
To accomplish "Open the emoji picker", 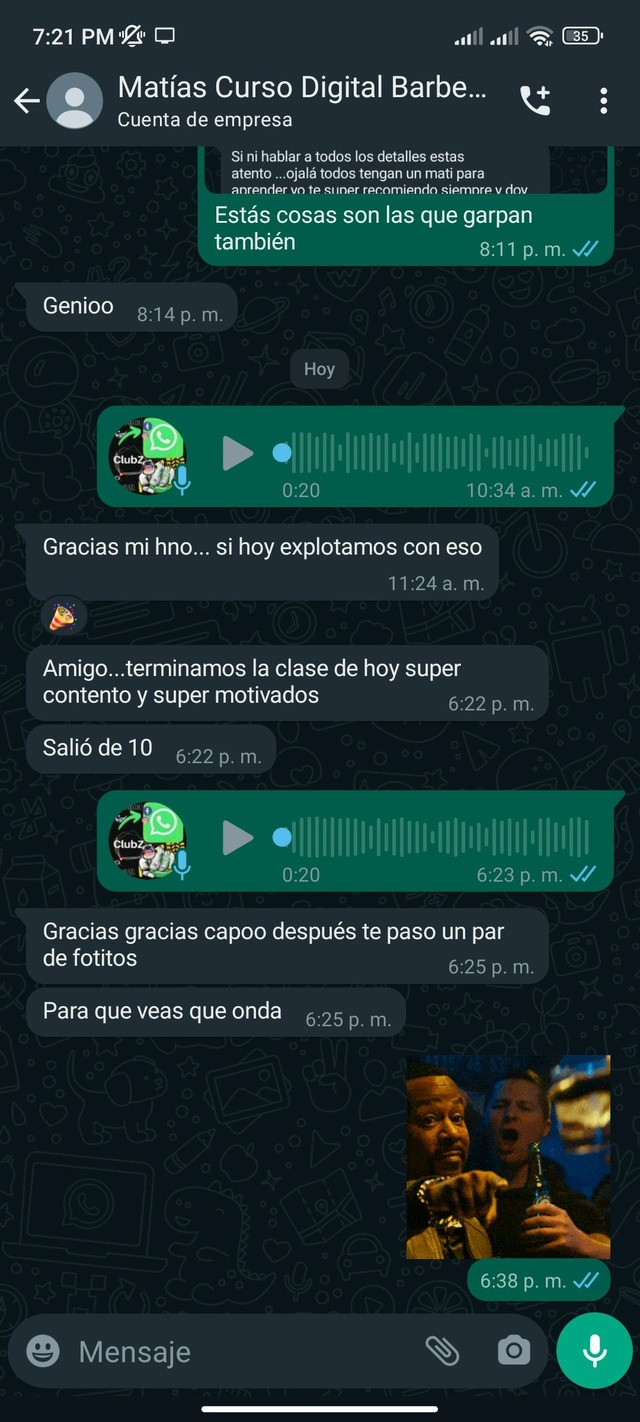I will 42,1351.
